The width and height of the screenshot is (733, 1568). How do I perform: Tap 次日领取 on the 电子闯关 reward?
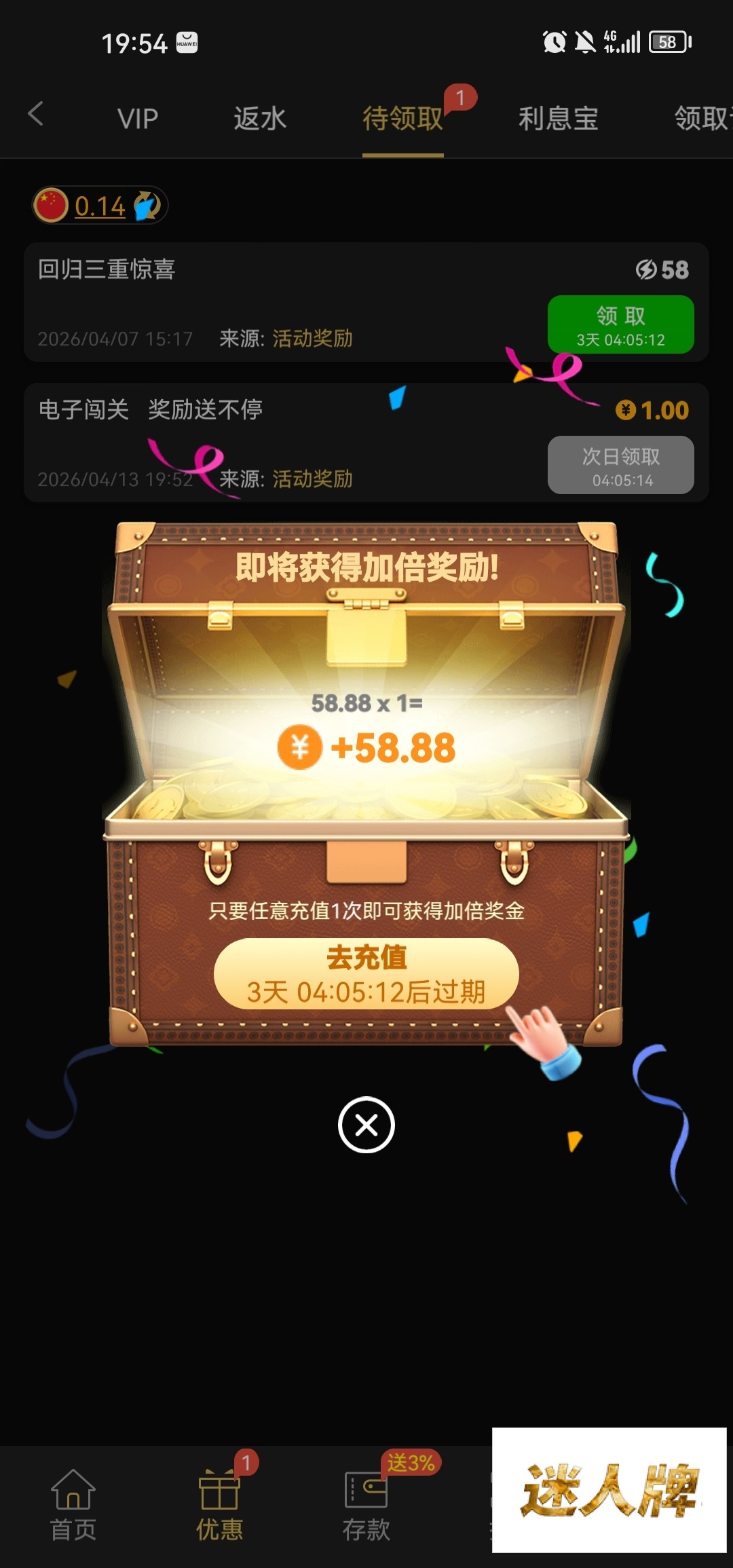pyautogui.click(x=620, y=465)
